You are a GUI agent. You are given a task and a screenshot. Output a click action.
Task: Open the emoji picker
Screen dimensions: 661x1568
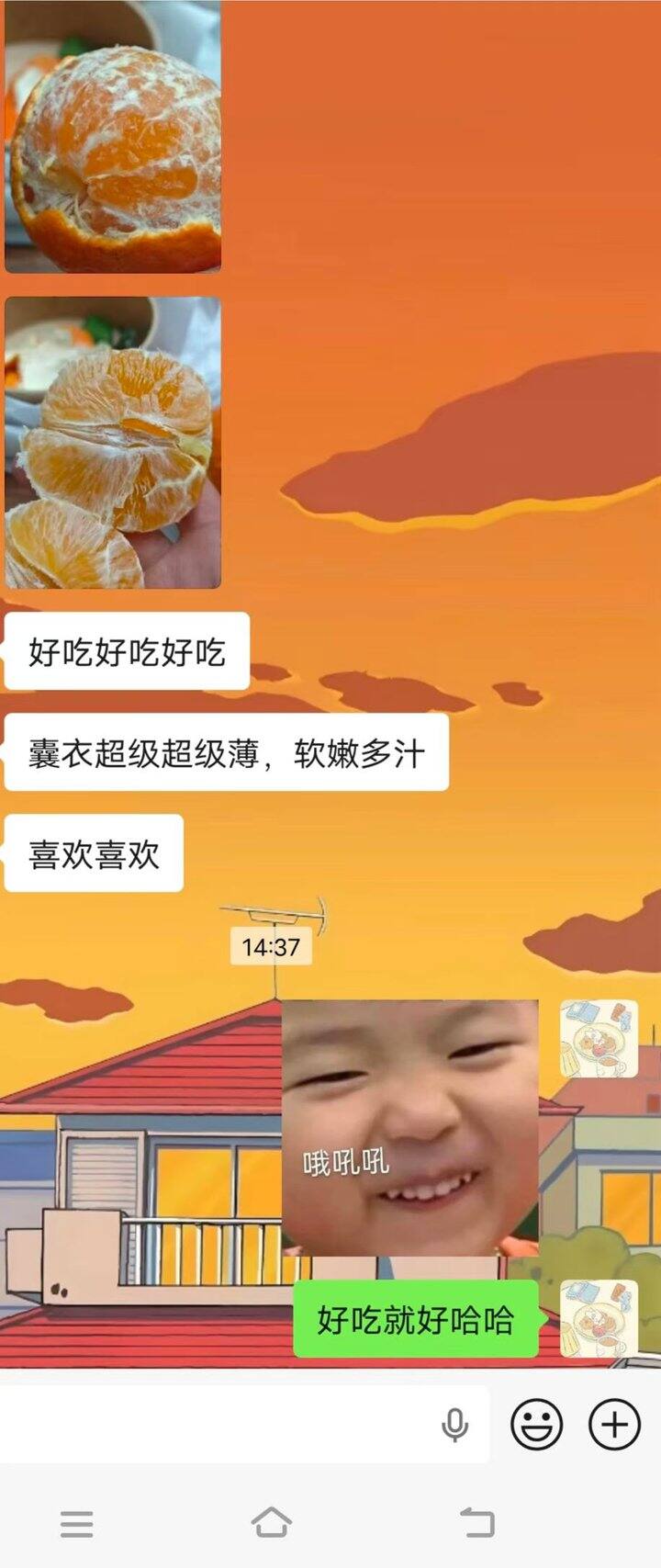click(x=536, y=1425)
